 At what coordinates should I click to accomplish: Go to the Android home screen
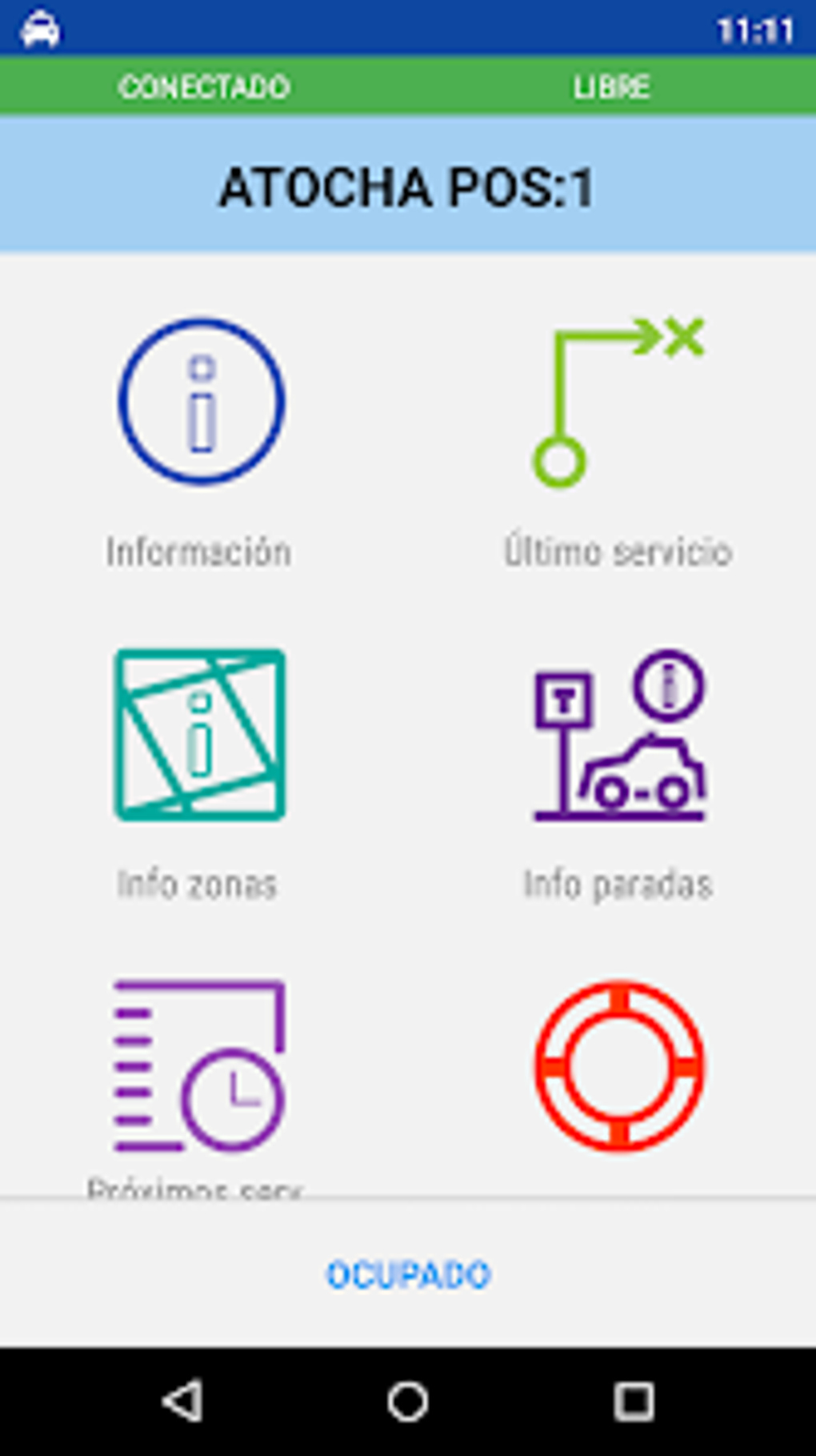(x=408, y=1402)
